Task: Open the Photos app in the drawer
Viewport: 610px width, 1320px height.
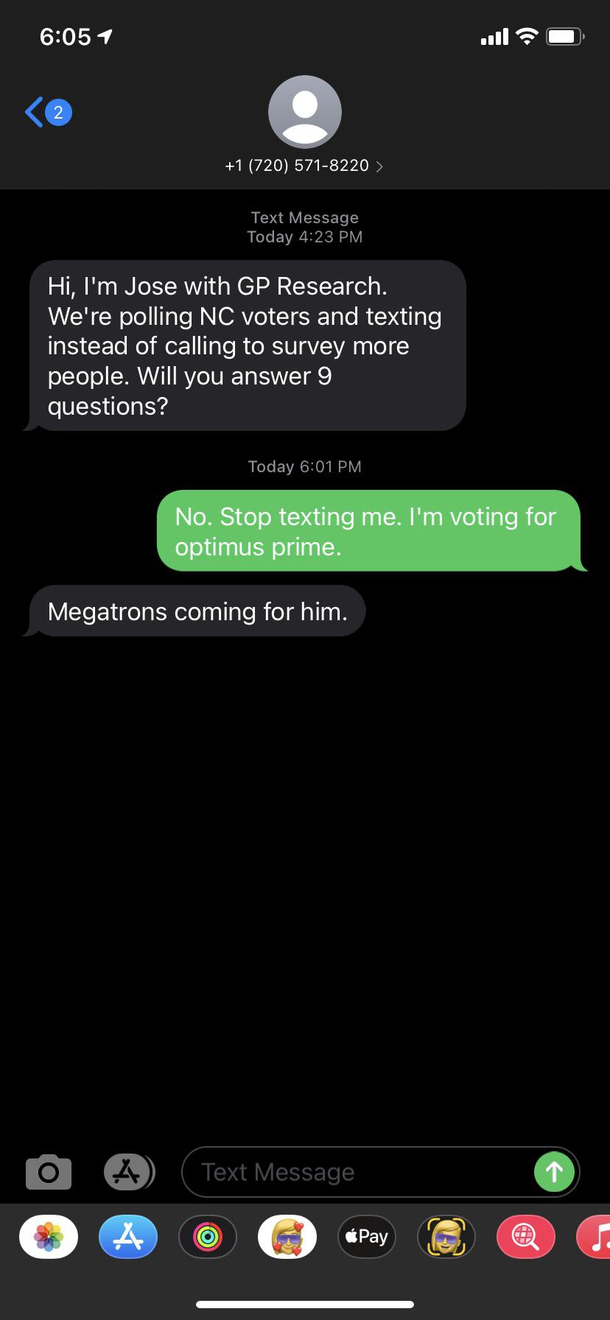Action: click(x=48, y=1238)
